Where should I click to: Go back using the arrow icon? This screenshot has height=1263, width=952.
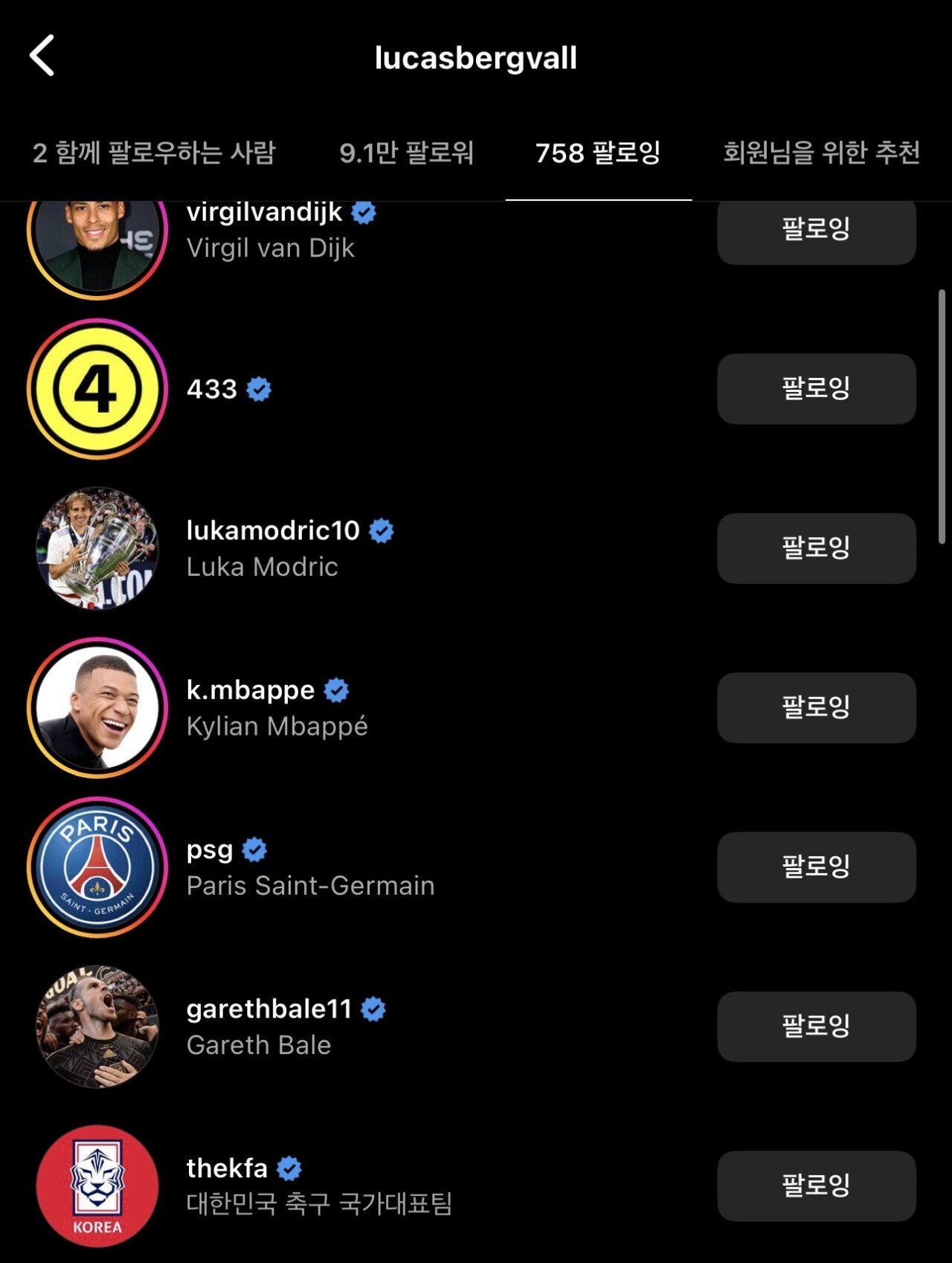(42, 56)
